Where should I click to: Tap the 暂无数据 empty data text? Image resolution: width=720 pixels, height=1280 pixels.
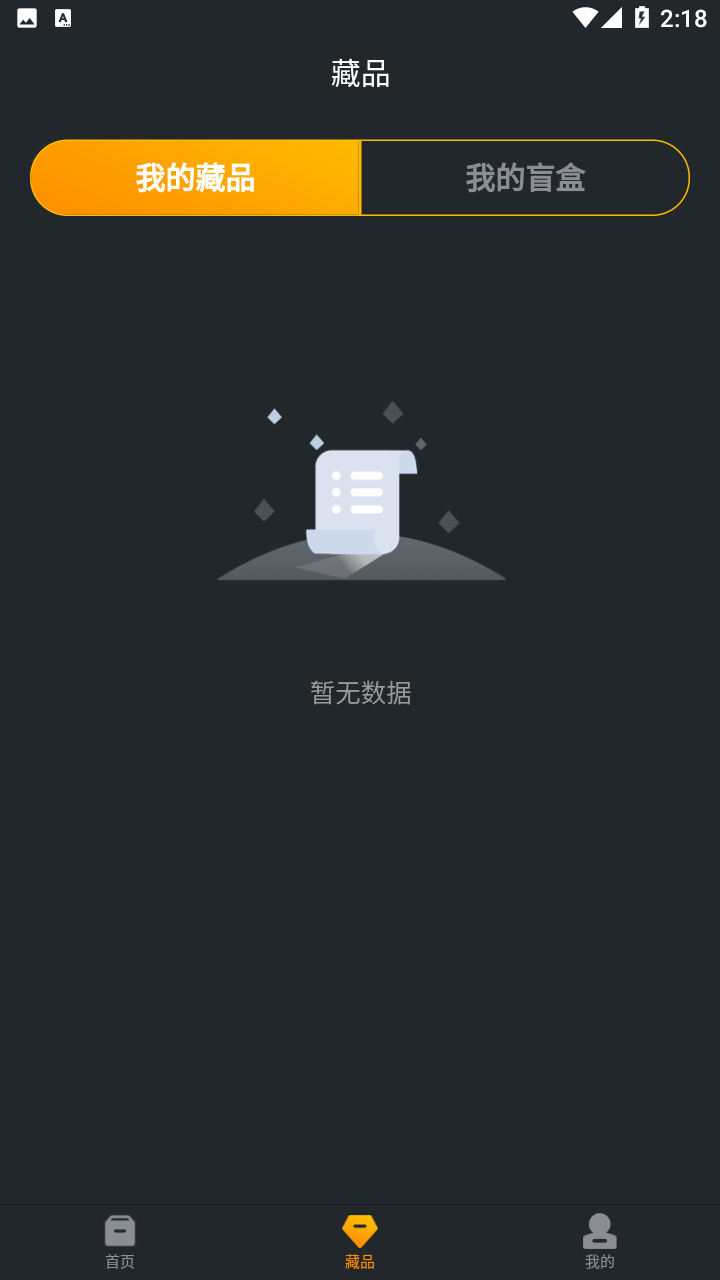point(360,692)
